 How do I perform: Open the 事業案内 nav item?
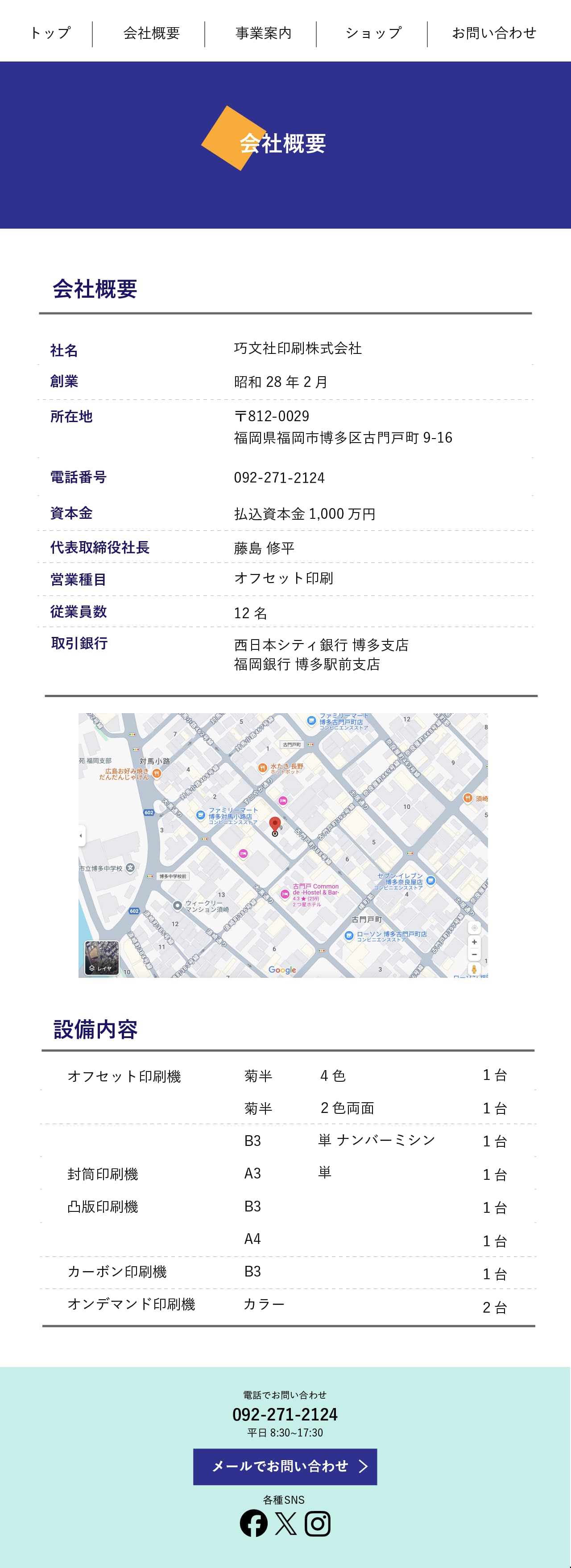pos(263,33)
